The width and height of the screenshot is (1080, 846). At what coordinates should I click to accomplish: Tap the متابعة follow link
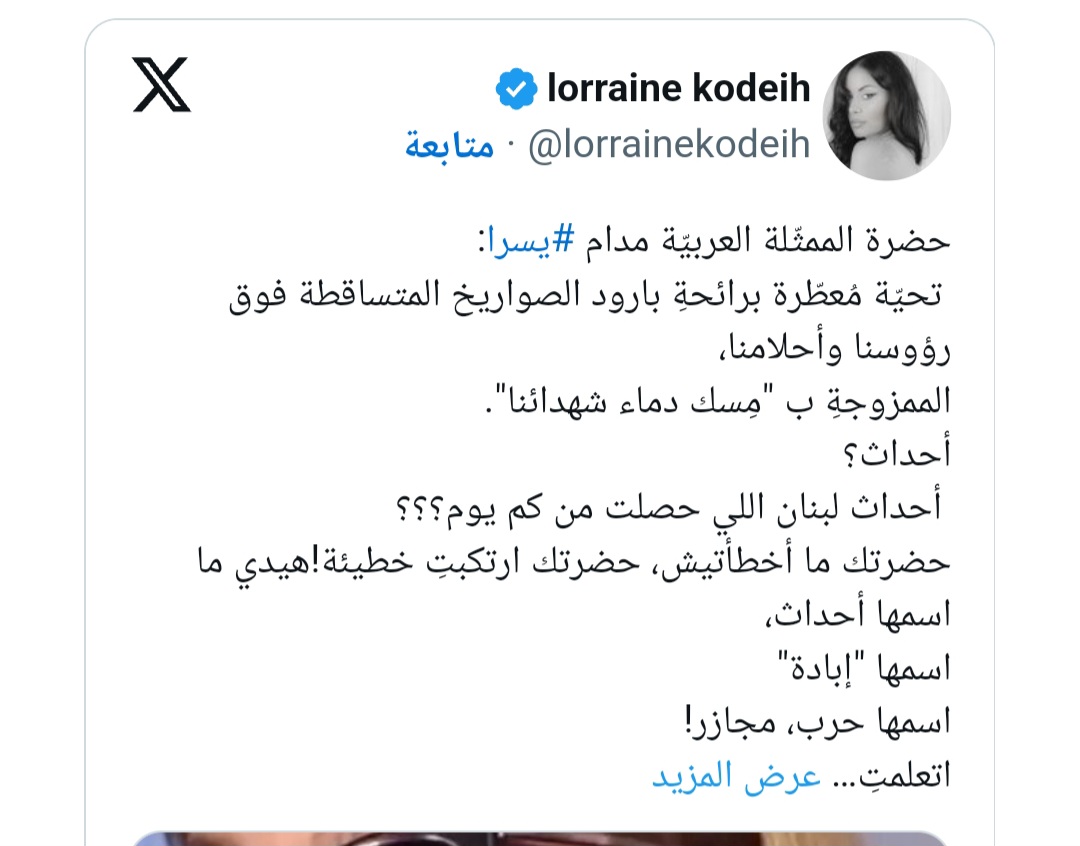tap(450, 146)
